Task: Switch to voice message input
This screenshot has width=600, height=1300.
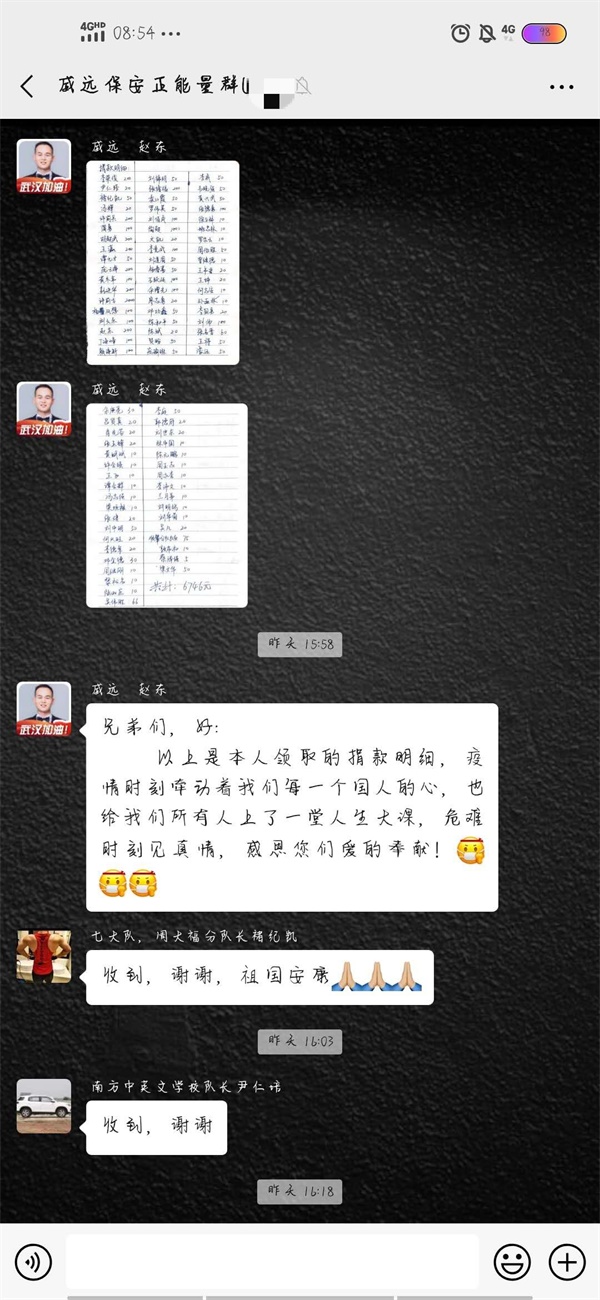Action: click(34, 1262)
